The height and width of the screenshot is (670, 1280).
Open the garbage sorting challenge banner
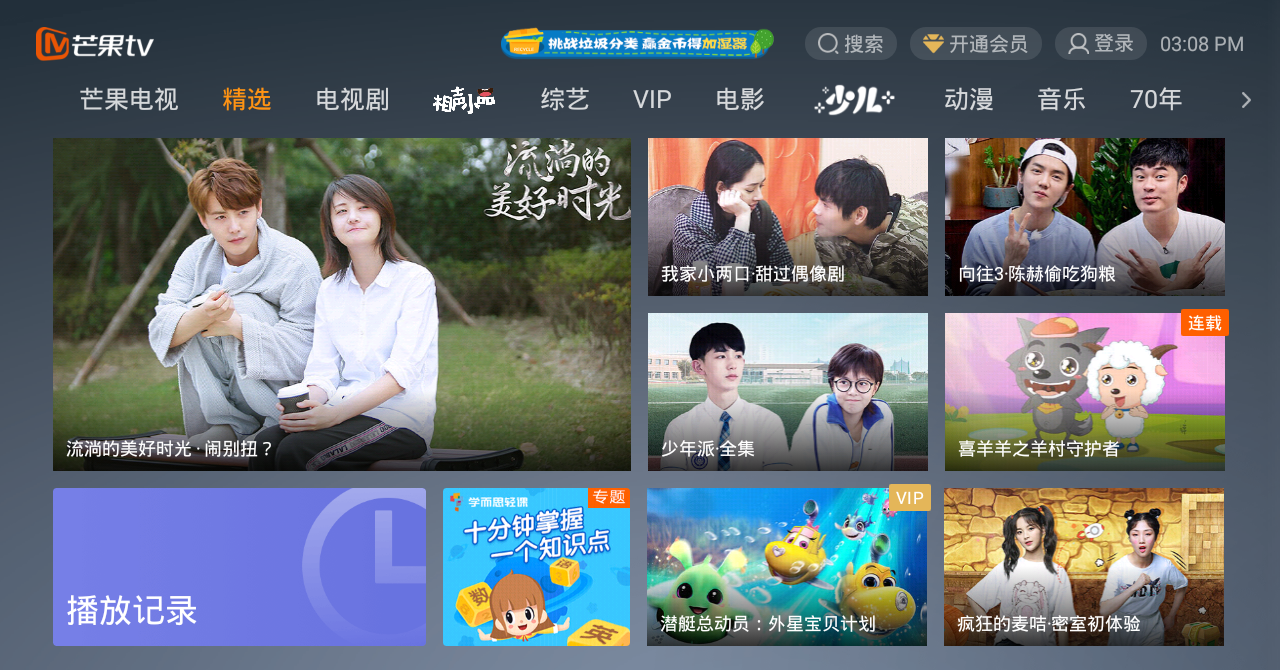click(x=637, y=43)
